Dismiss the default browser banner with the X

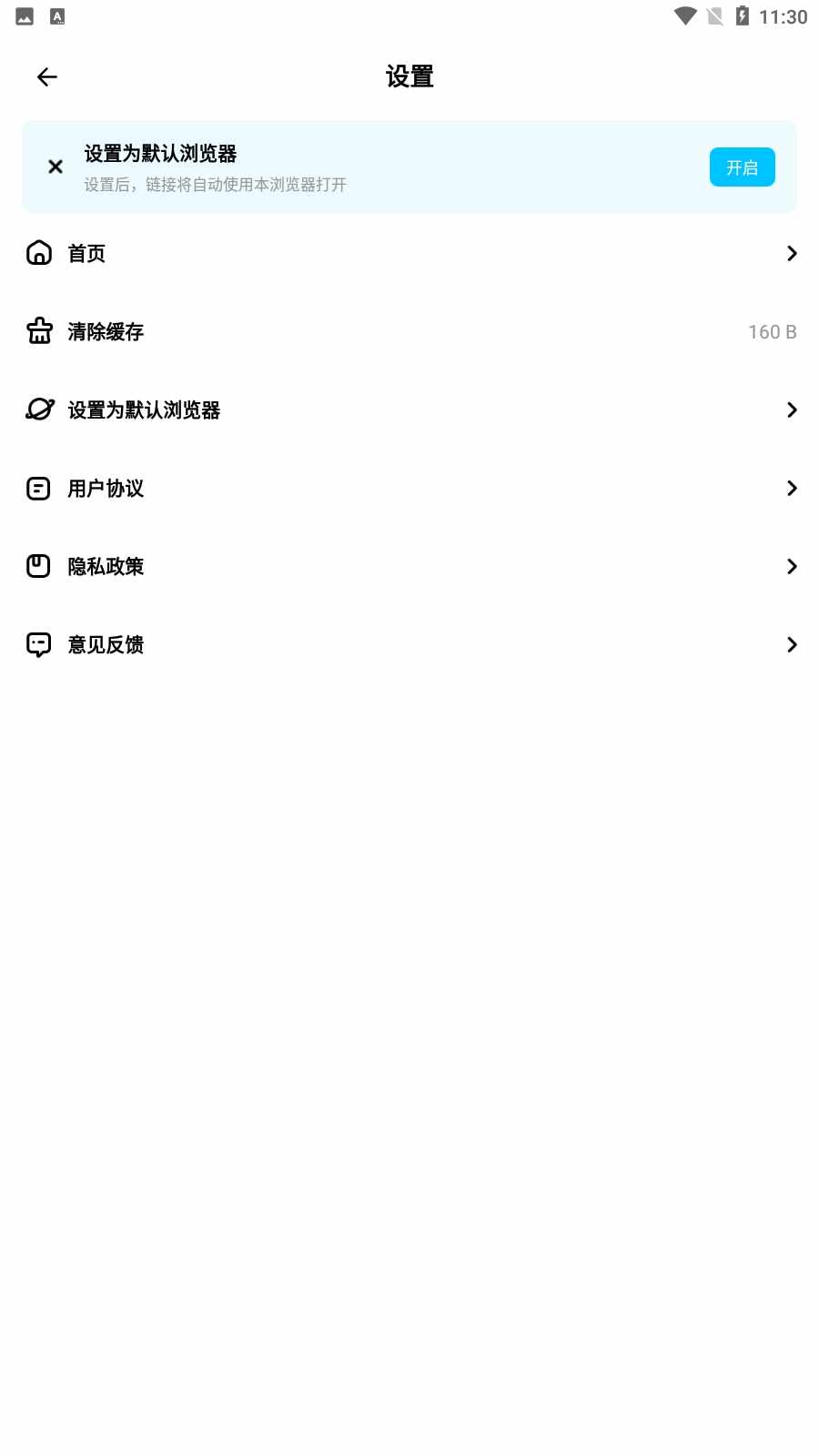click(55, 167)
